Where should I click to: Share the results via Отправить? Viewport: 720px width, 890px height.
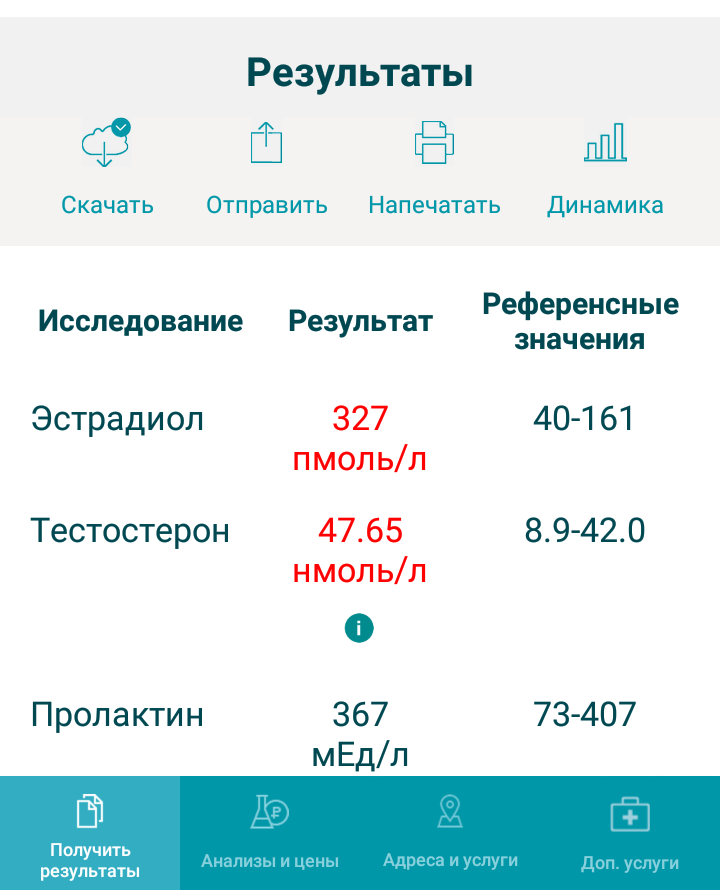click(266, 168)
